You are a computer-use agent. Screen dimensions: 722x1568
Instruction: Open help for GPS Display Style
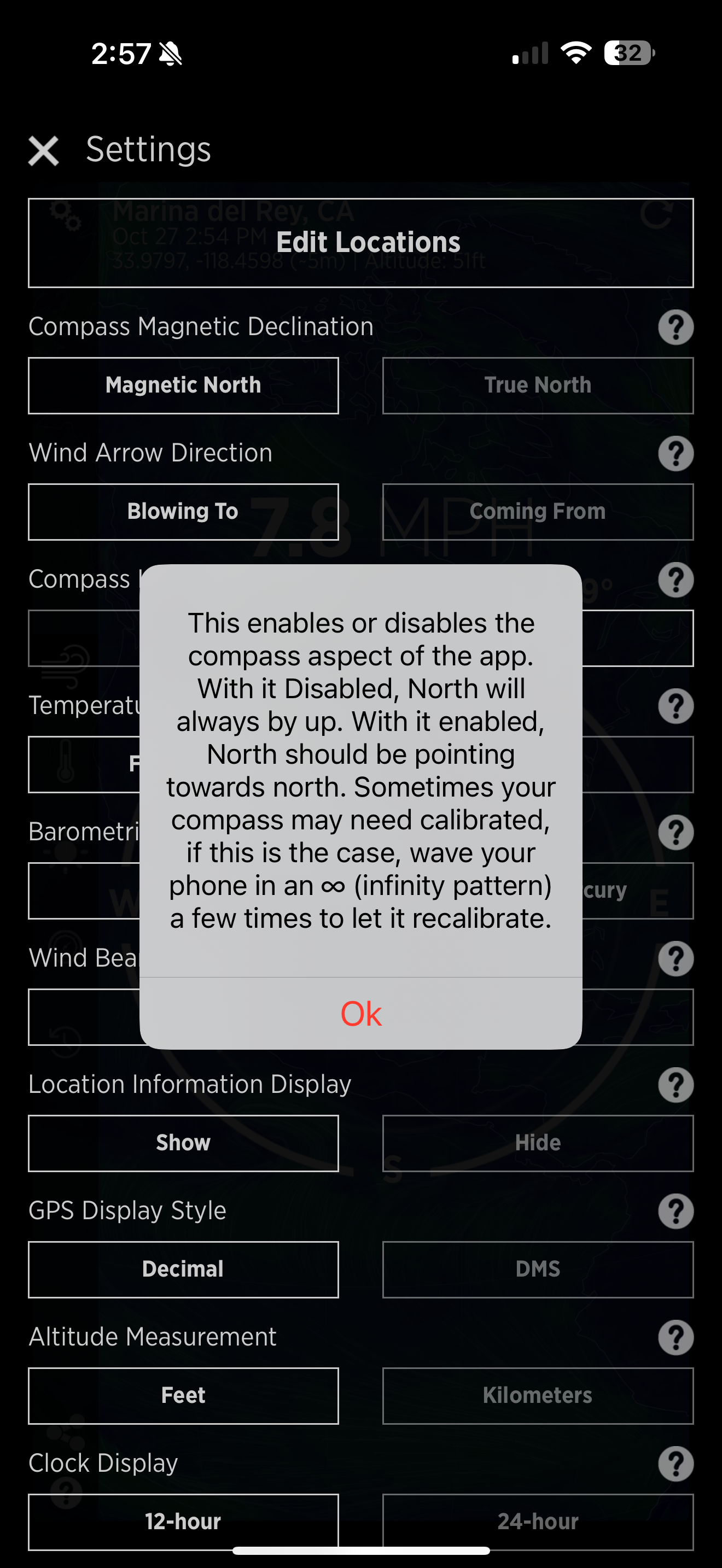click(676, 1210)
